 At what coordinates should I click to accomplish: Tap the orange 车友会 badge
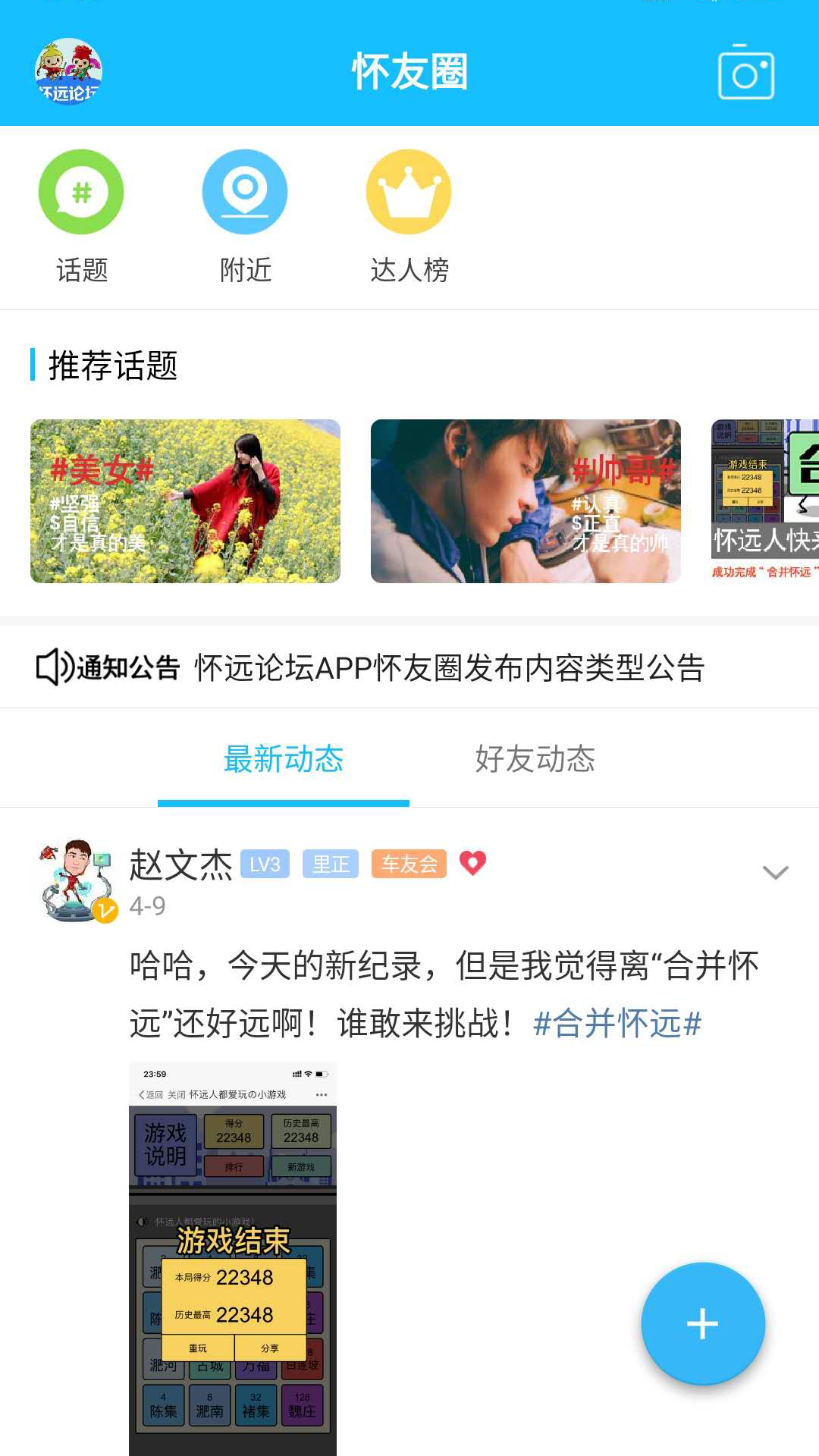pos(407,864)
